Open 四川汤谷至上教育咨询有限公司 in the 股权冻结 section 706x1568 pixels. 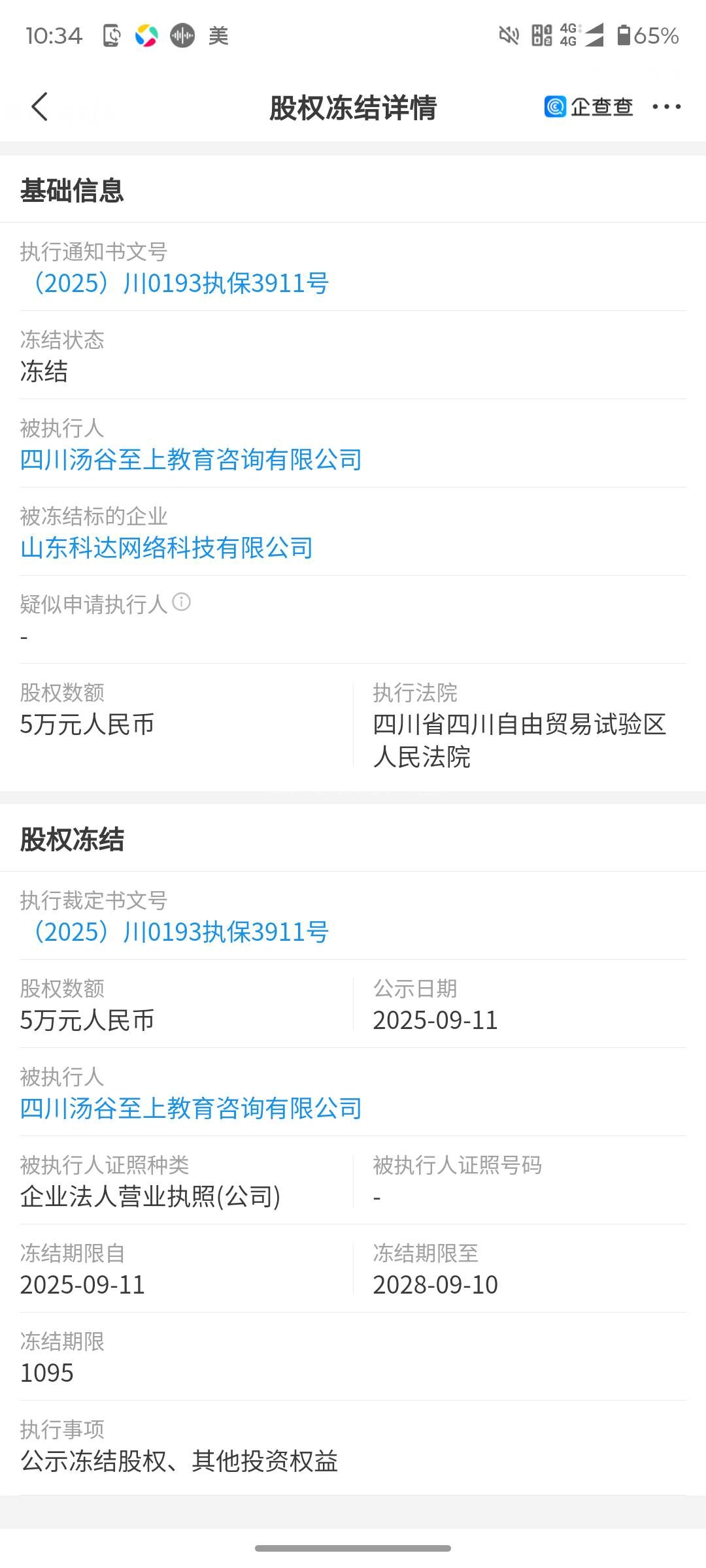pyautogui.click(x=191, y=1109)
